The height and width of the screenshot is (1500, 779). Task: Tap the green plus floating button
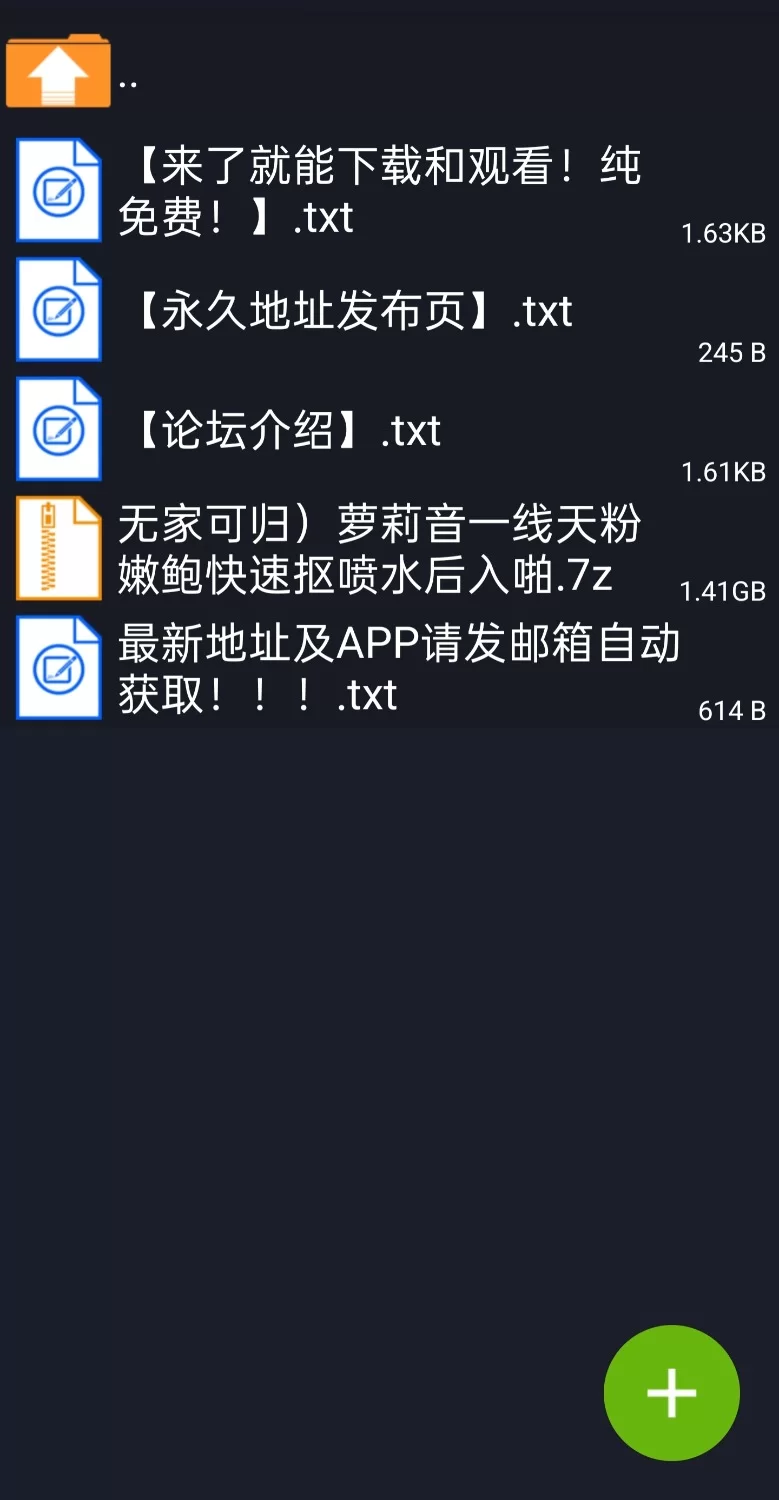coord(671,1392)
